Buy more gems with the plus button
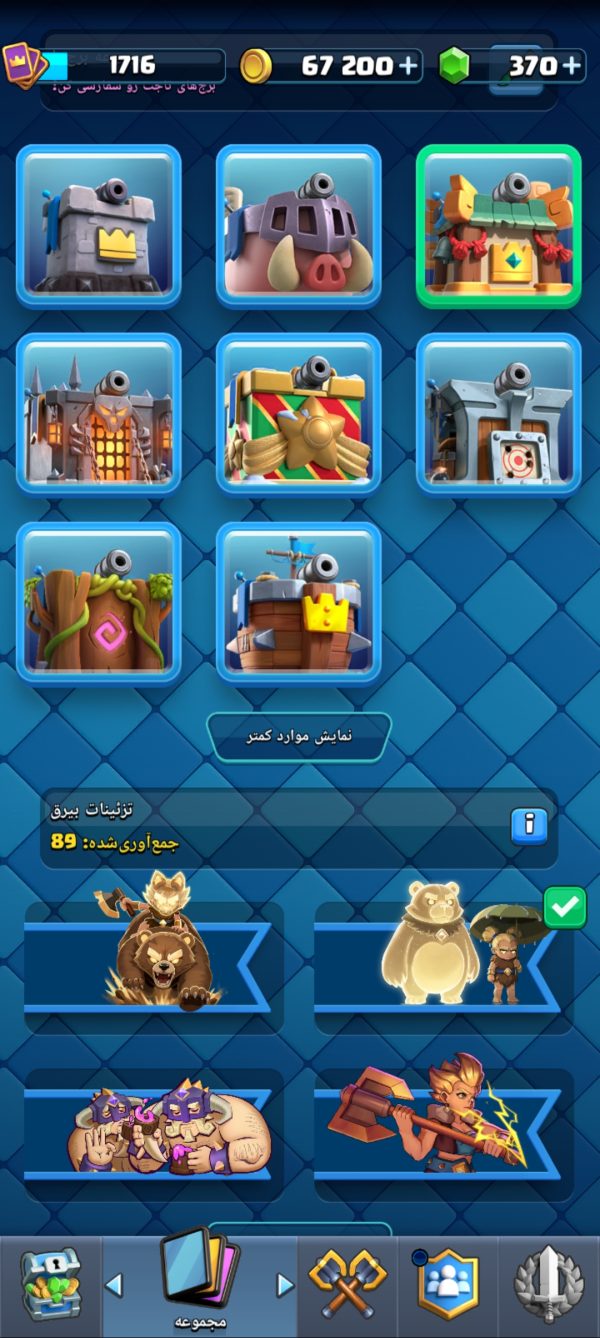 pos(572,66)
